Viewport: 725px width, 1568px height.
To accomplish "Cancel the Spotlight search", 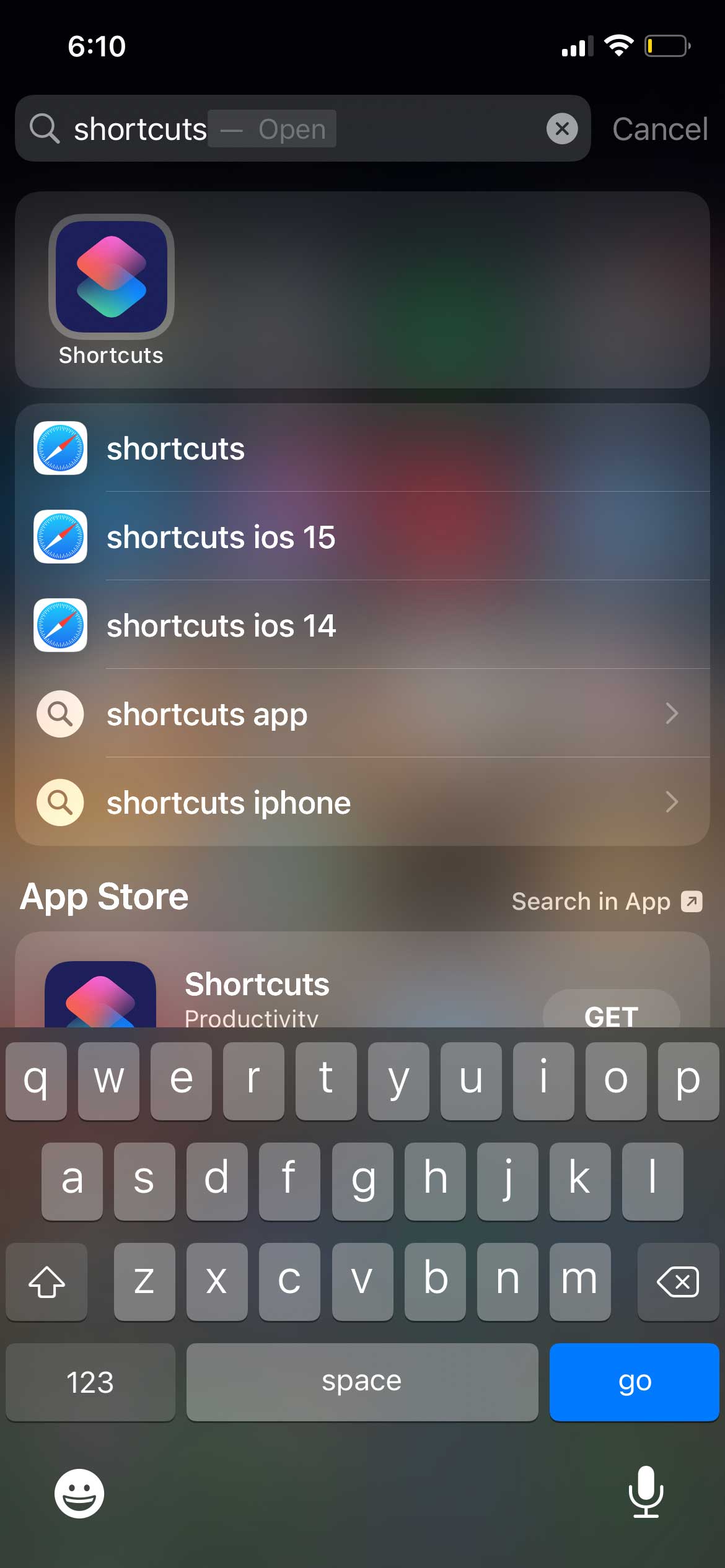I will coord(659,129).
